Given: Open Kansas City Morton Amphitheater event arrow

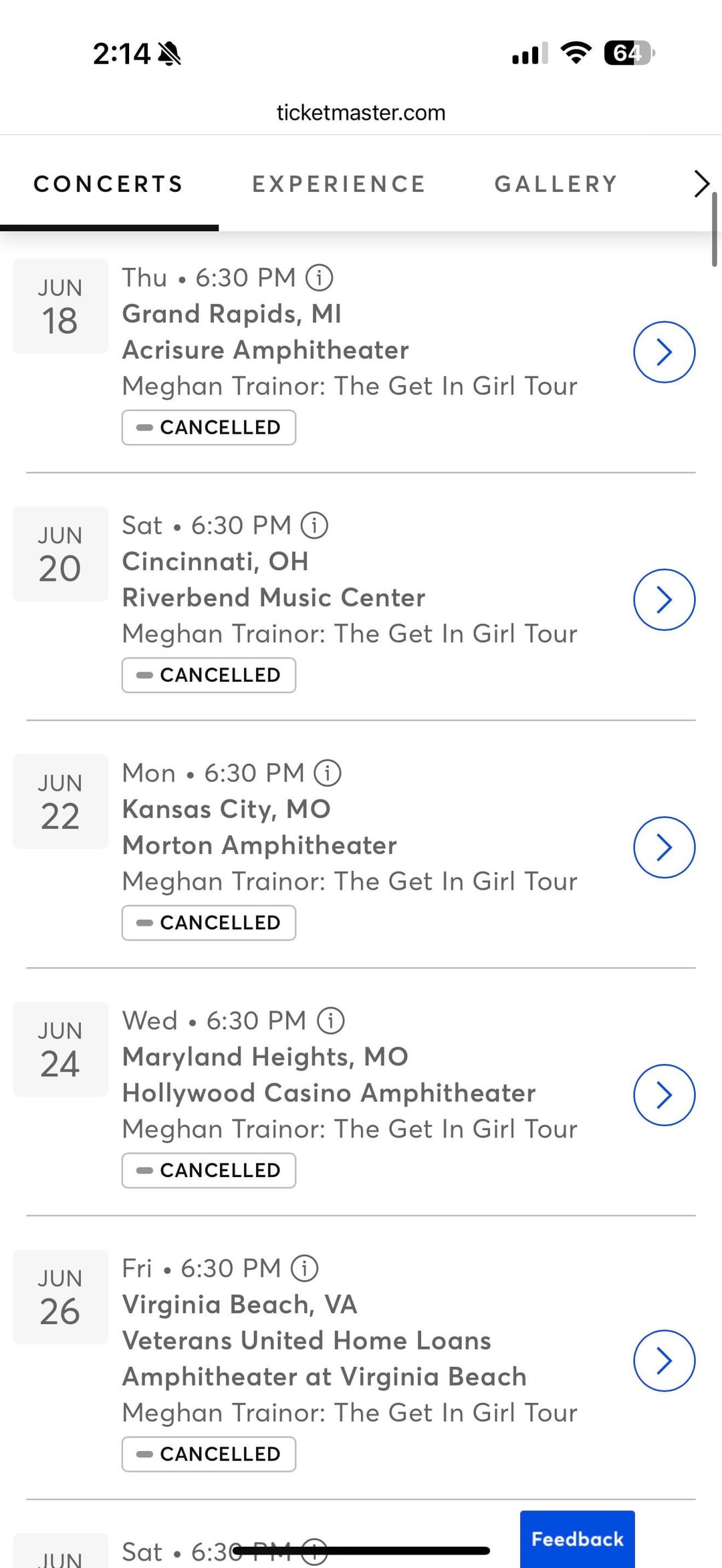Looking at the screenshot, I should click(664, 847).
